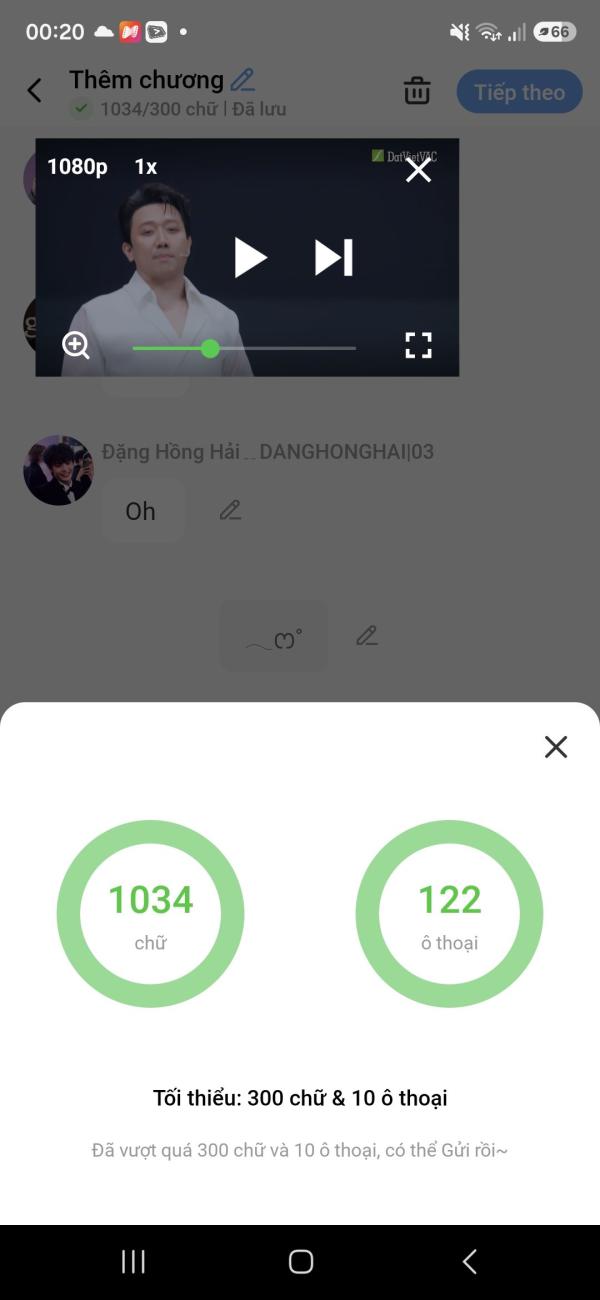Go back from Thêm chương screen
600x1300 pixels.
pyautogui.click(x=34, y=91)
